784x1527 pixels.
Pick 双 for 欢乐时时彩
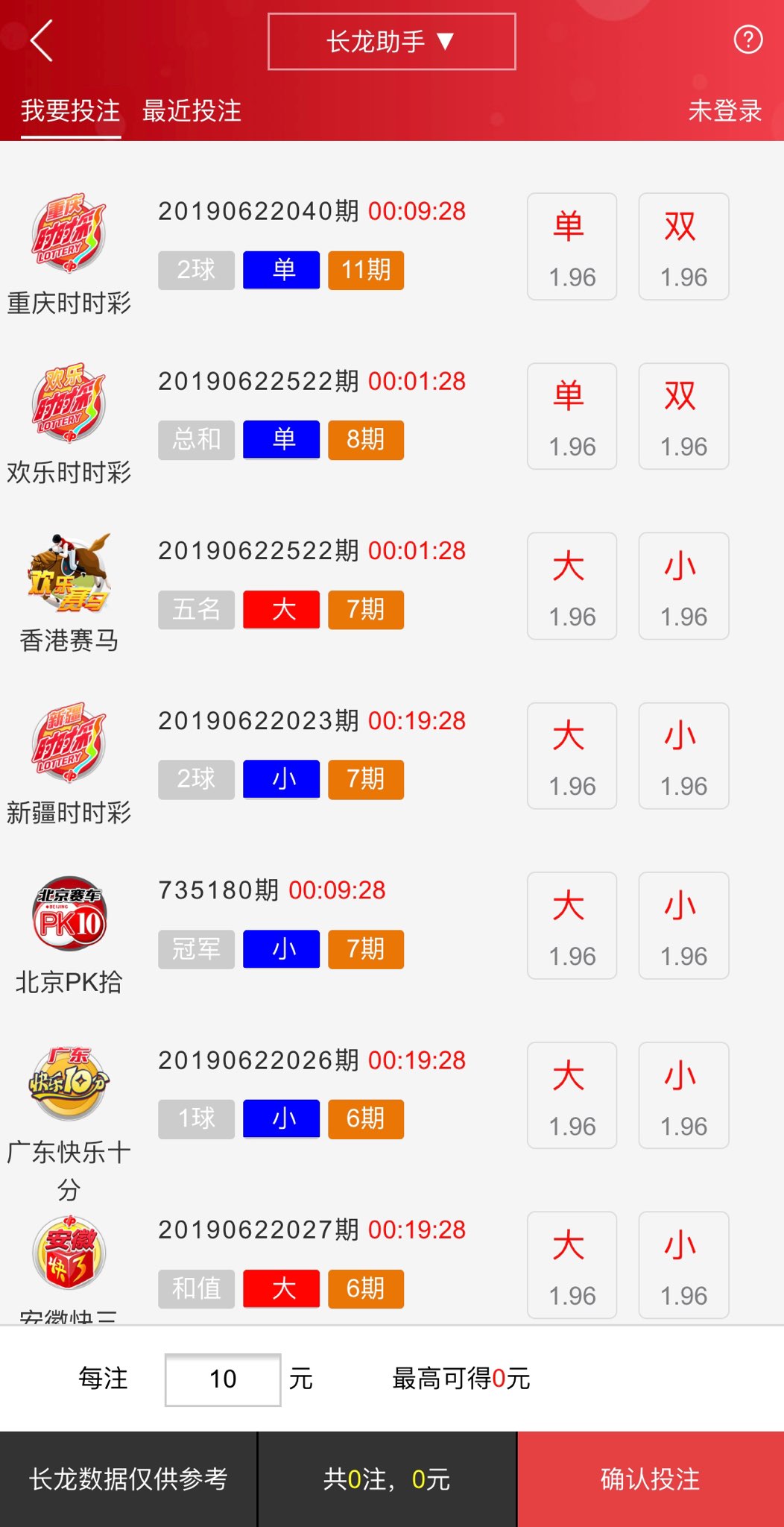683,416
